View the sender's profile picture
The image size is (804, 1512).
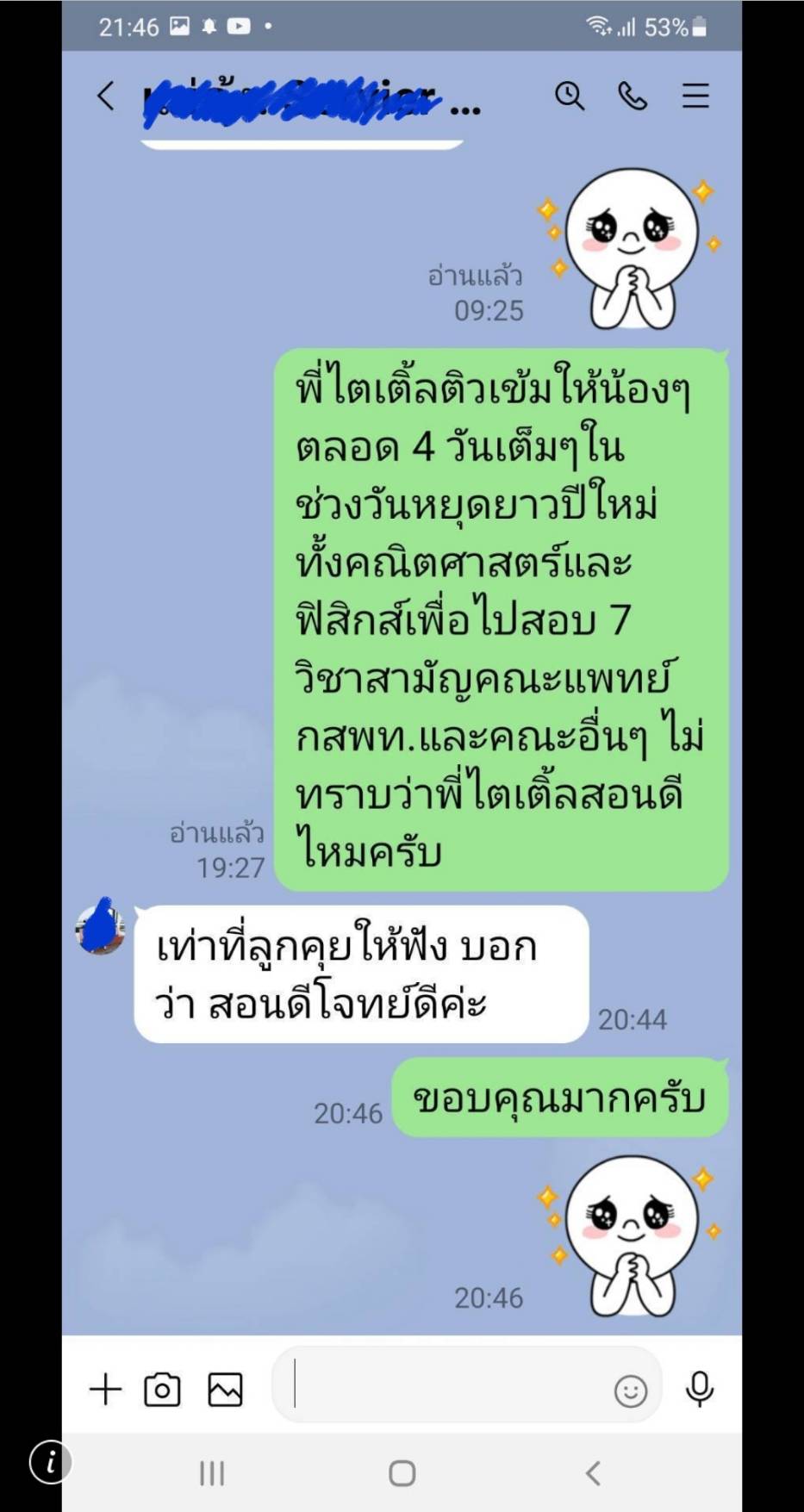[102, 927]
